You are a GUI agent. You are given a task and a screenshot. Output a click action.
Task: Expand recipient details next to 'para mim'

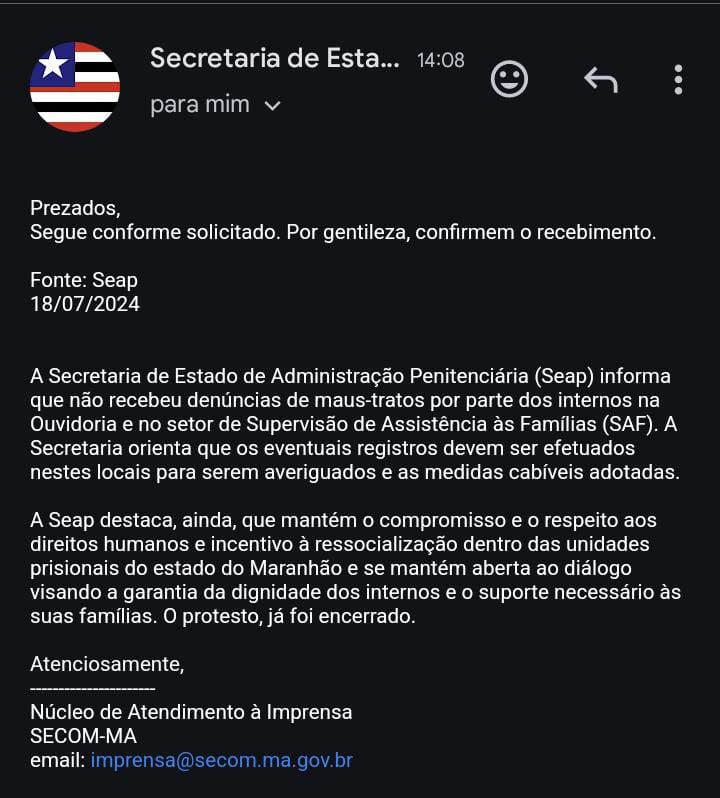pyautogui.click(x=272, y=105)
